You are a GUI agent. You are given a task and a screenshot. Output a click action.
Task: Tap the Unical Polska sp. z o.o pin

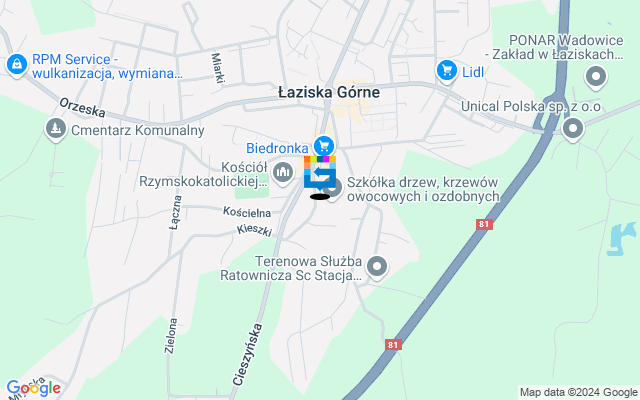(573, 127)
